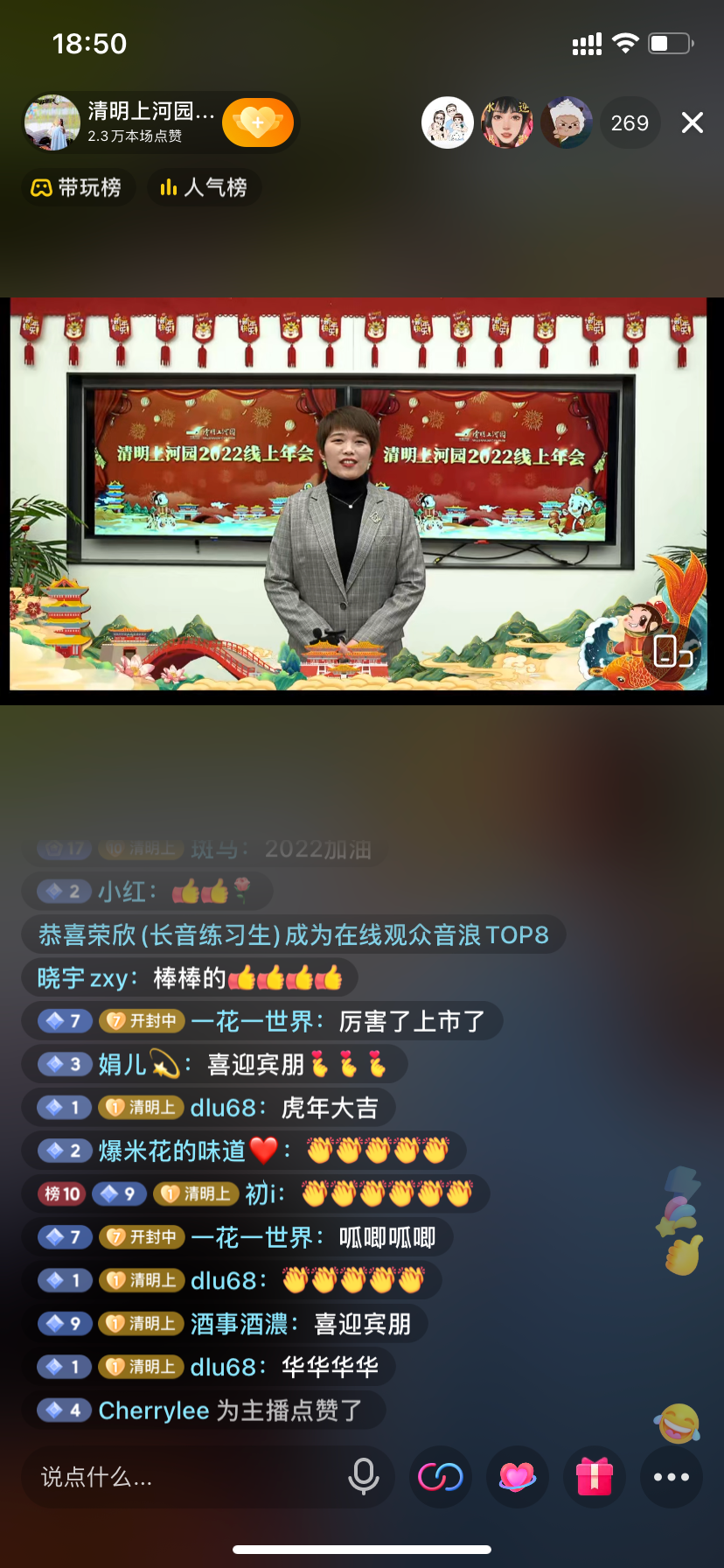
Task: Tap the laughing emoji quick reaction
Action: 678,1424
